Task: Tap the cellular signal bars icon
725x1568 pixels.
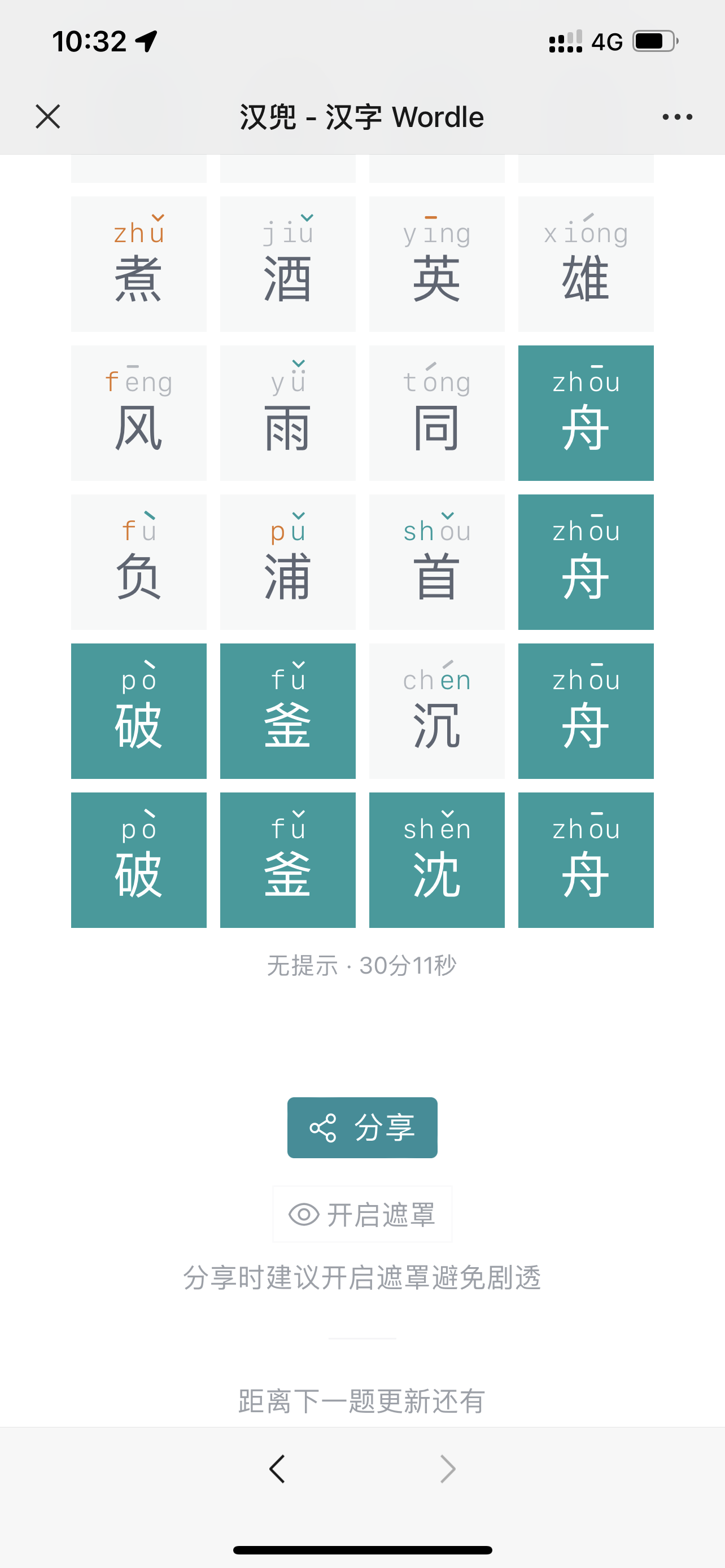Action: tap(564, 40)
